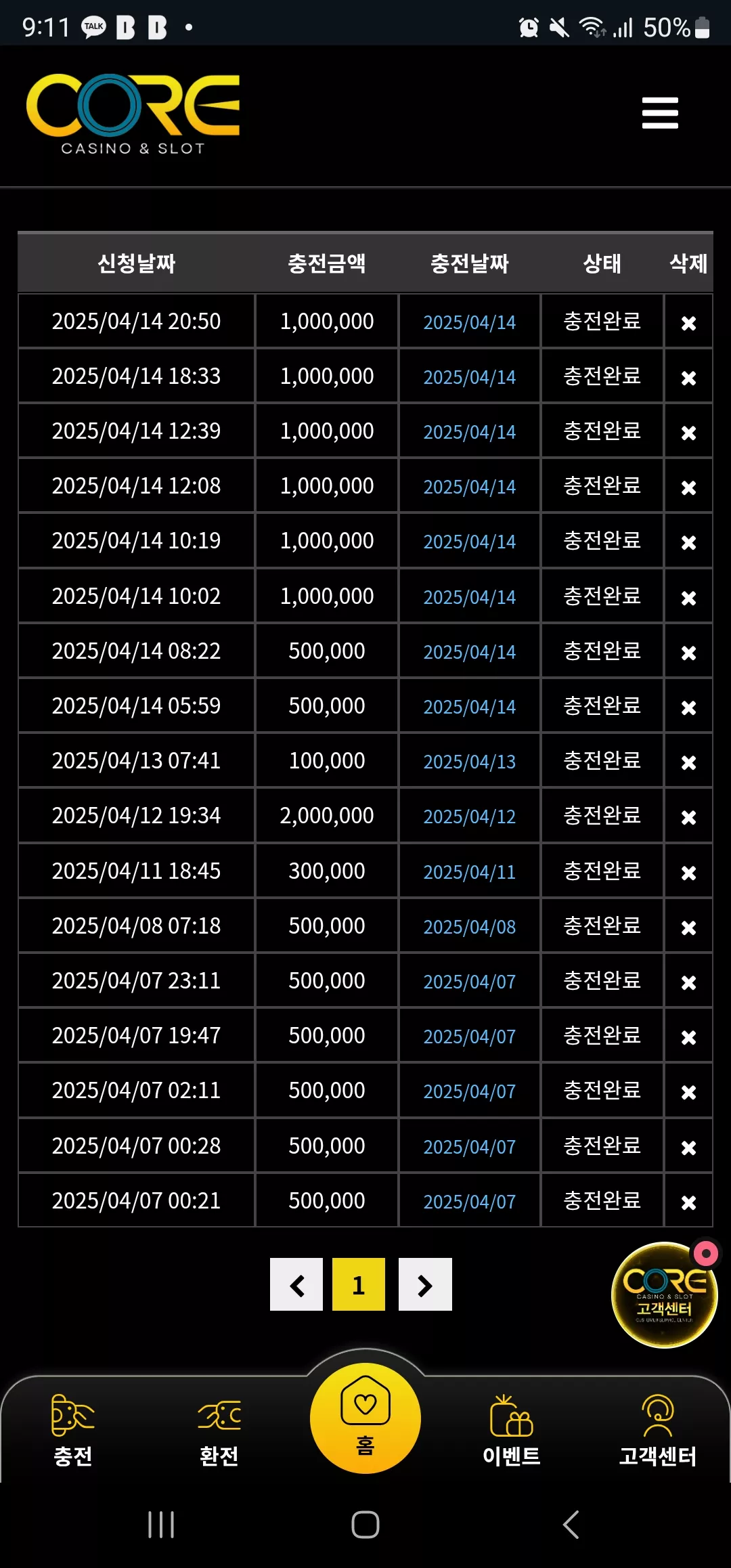The height and width of the screenshot is (1568, 731).
Task: Go to the next page
Action: click(x=425, y=1284)
